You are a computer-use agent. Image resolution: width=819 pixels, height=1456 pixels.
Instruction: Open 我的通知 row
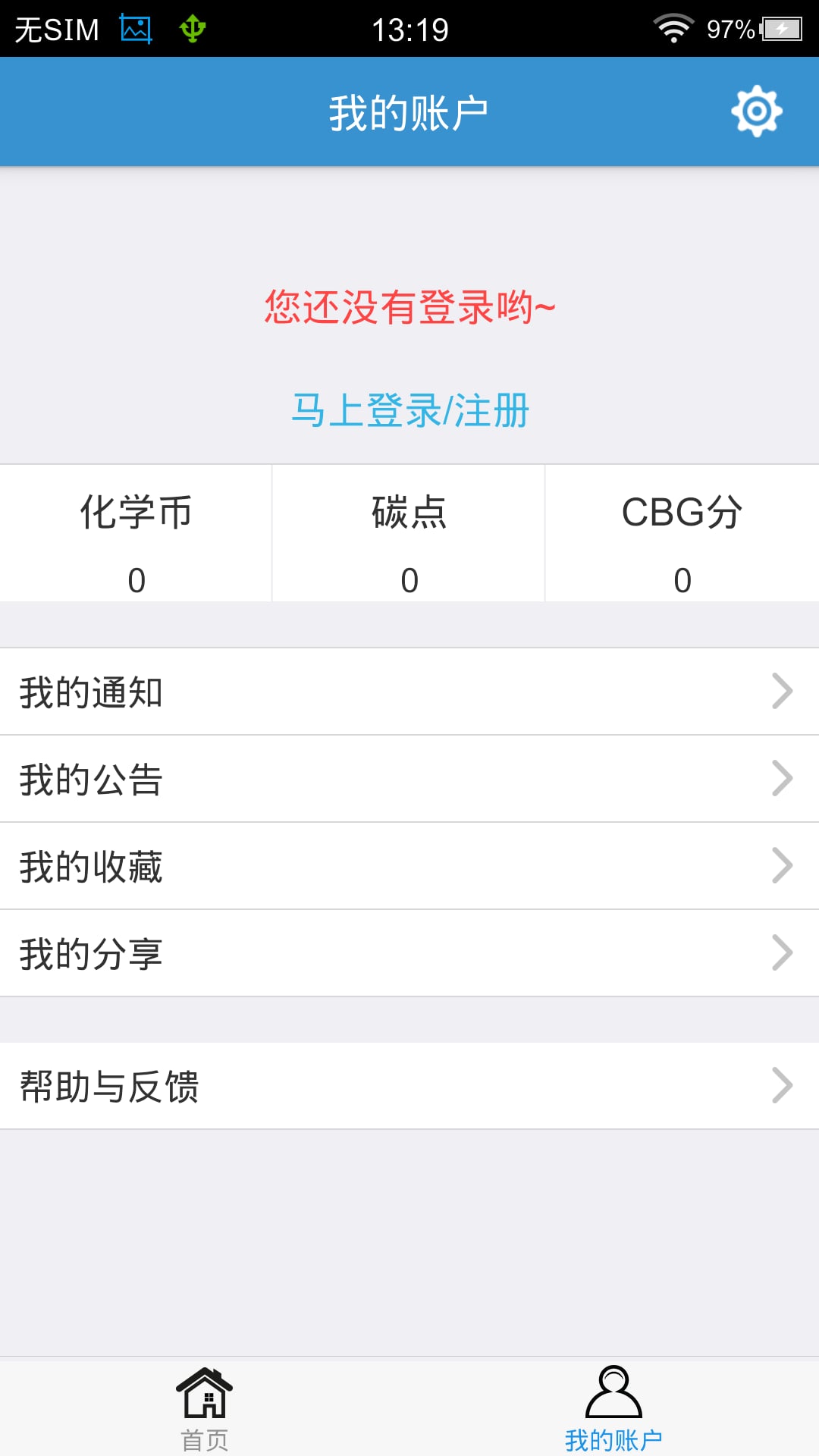(409, 692)
